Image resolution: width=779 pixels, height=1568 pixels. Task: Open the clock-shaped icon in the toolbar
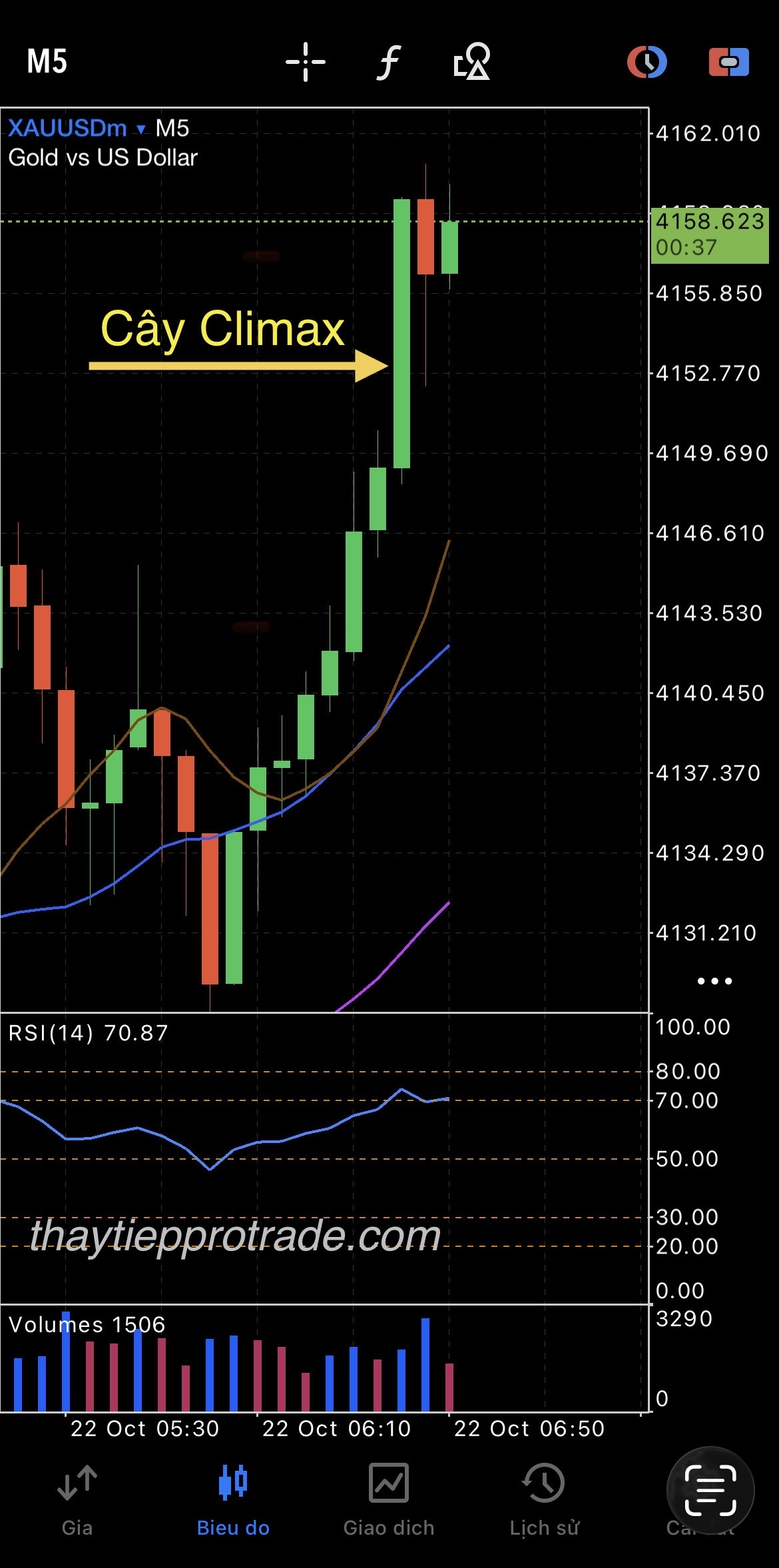point(647,62)
